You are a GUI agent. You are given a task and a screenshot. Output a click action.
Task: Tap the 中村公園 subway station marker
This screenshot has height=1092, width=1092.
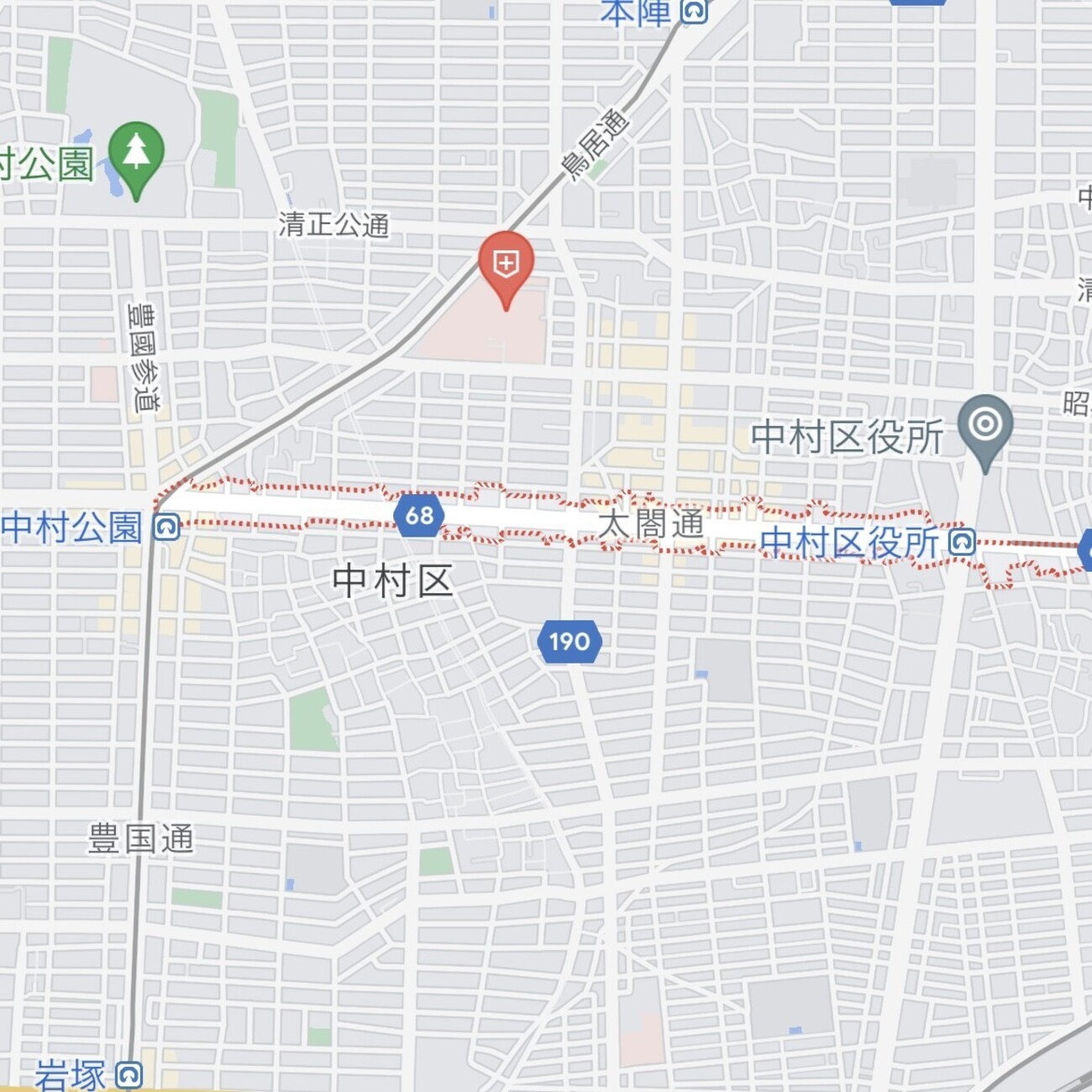click(x=167, y=528)
